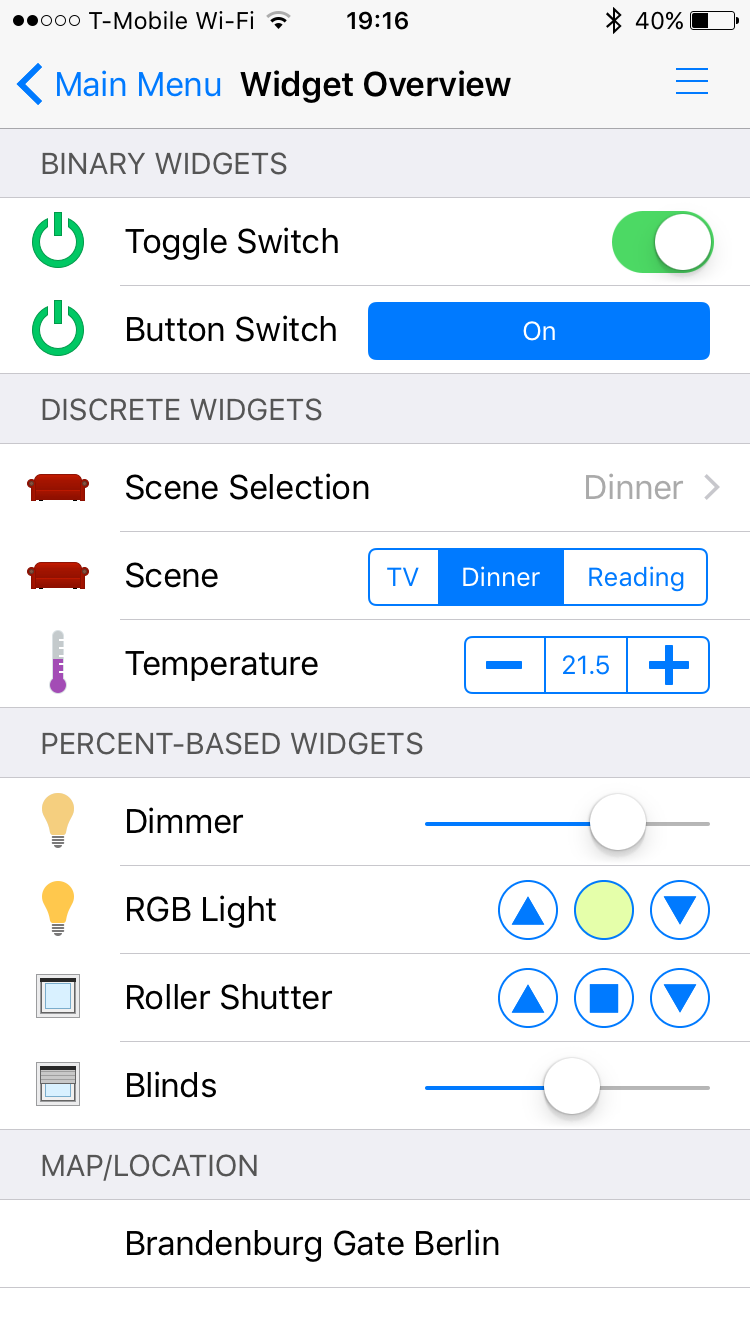Click the RGB Light color swatch
Viewport: 750px width, 1334px height.
(x=604, y=910)
